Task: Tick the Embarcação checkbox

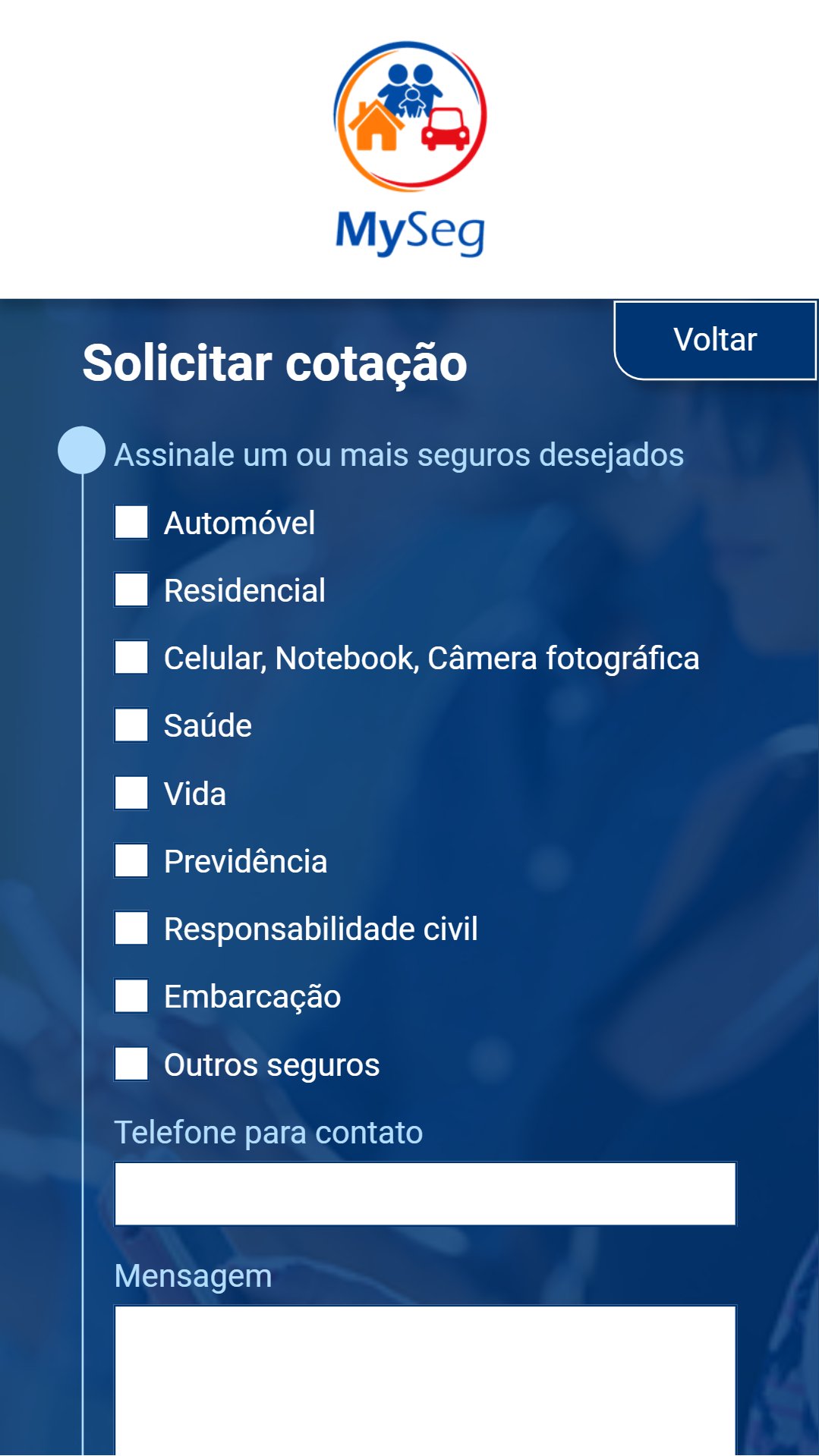Action: [x=131, y=996]
